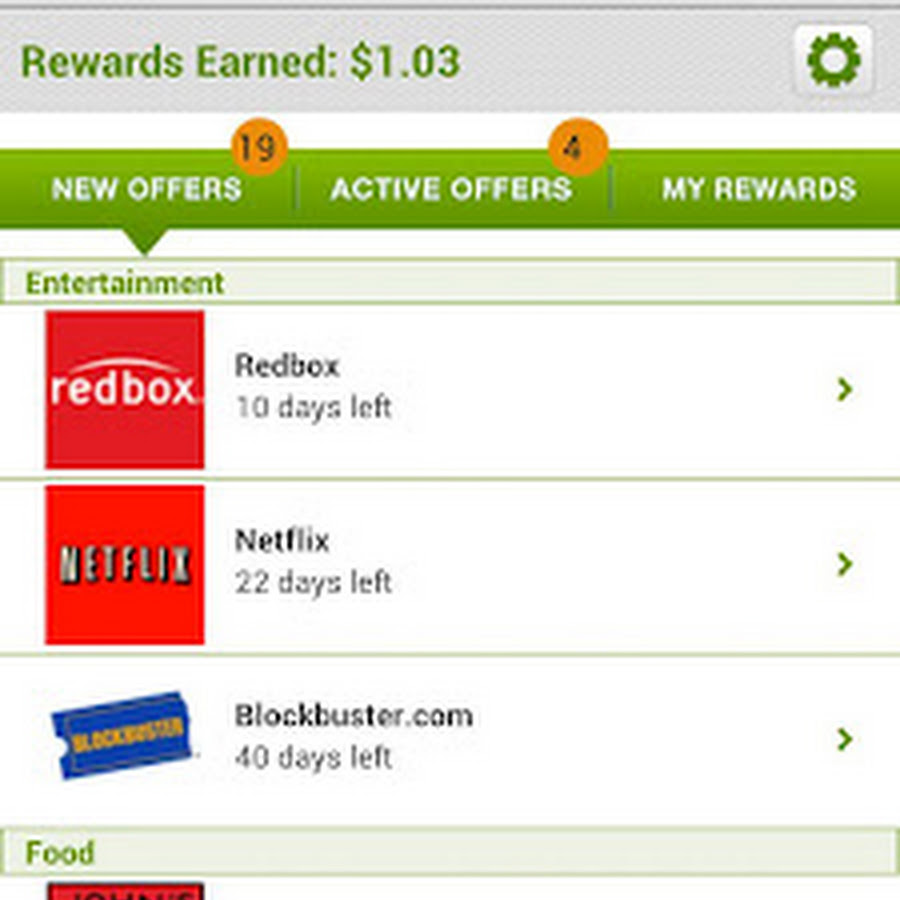Select the New Offers tab
The width and height of the screenshot is (900, 900).
point(147,189)
